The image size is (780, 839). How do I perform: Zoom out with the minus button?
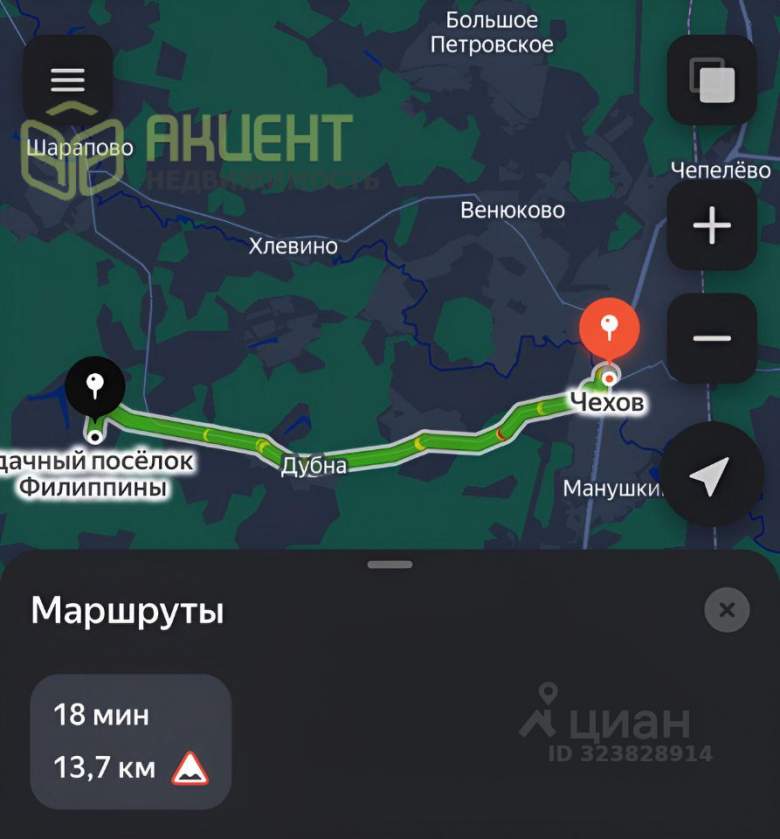711,338
